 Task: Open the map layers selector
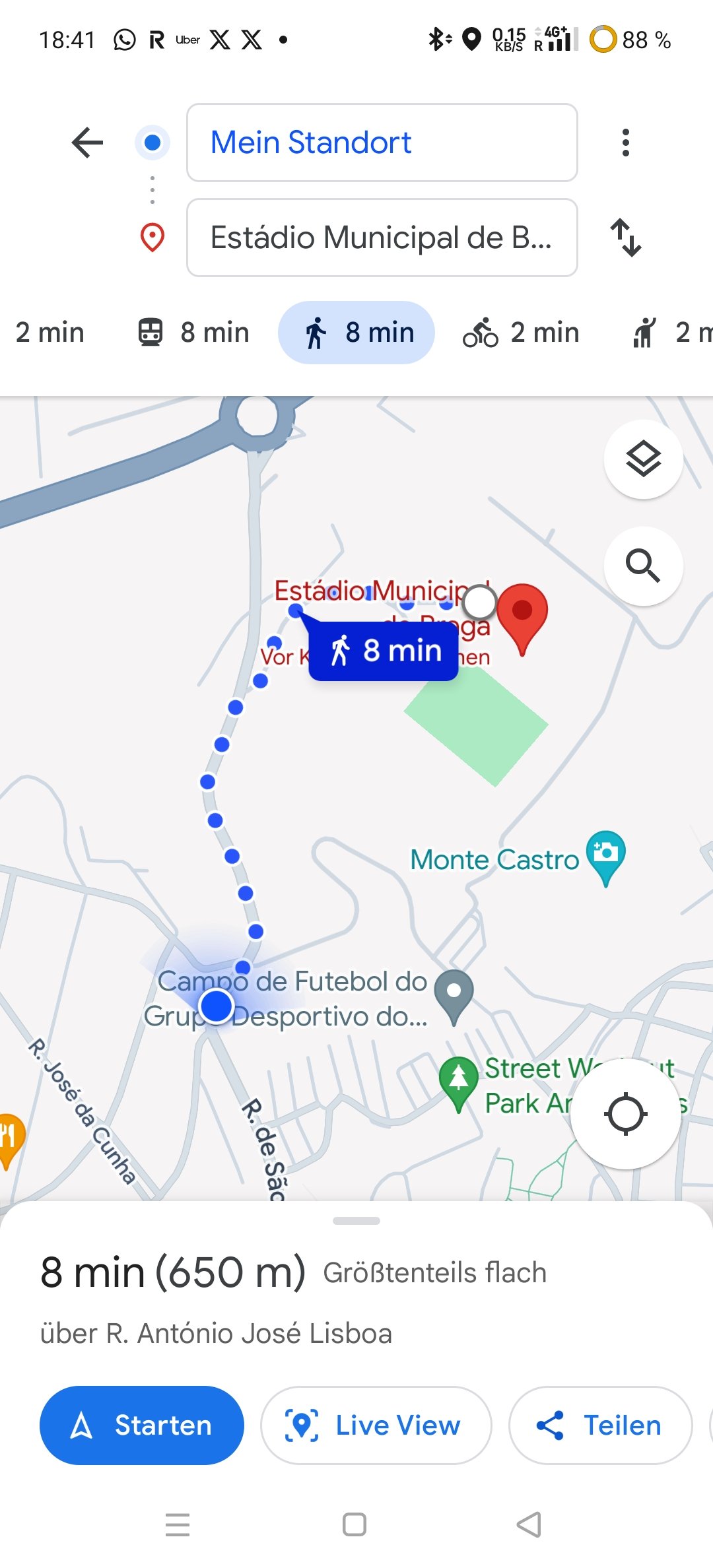click(x=643, y=459)
